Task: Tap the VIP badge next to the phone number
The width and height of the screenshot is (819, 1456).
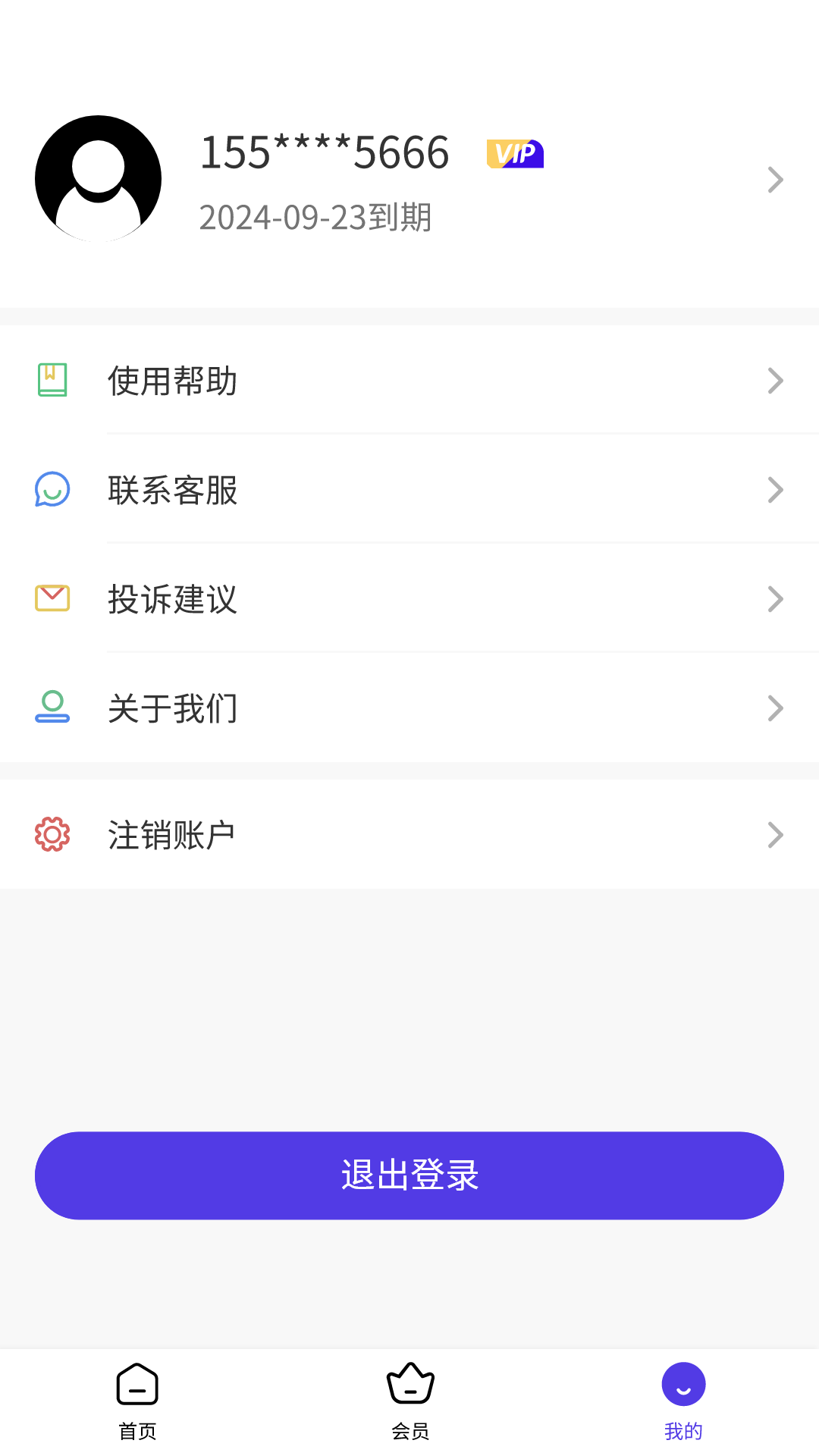Action: (516, 153)
